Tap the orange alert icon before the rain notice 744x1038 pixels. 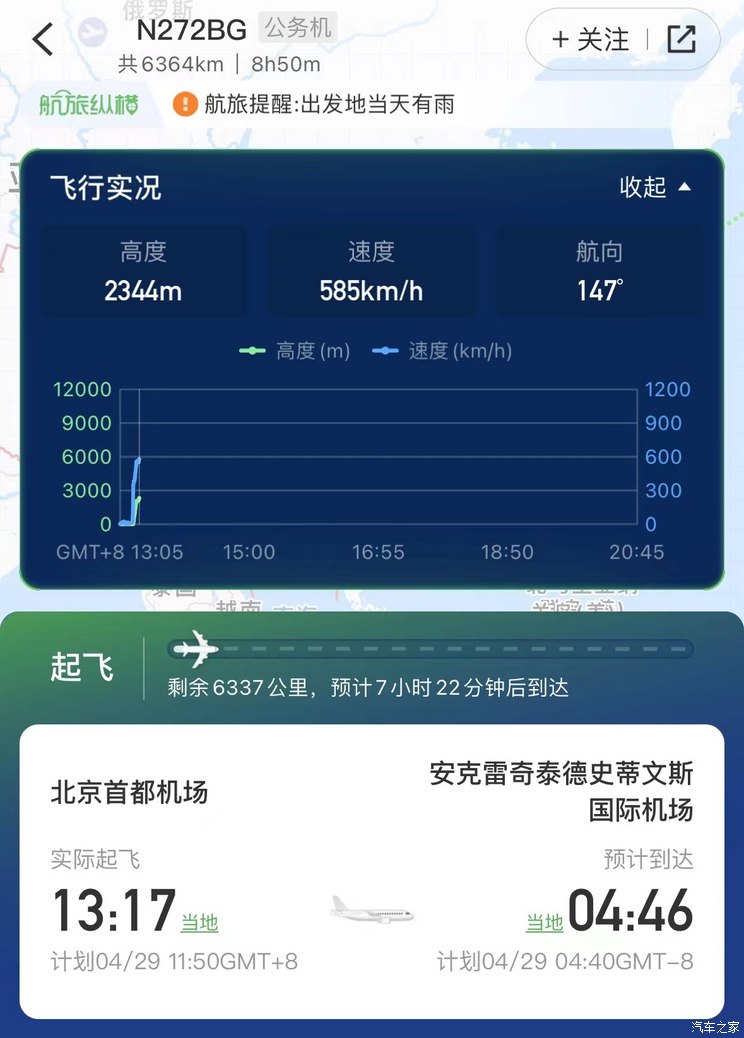pos(186,104)
